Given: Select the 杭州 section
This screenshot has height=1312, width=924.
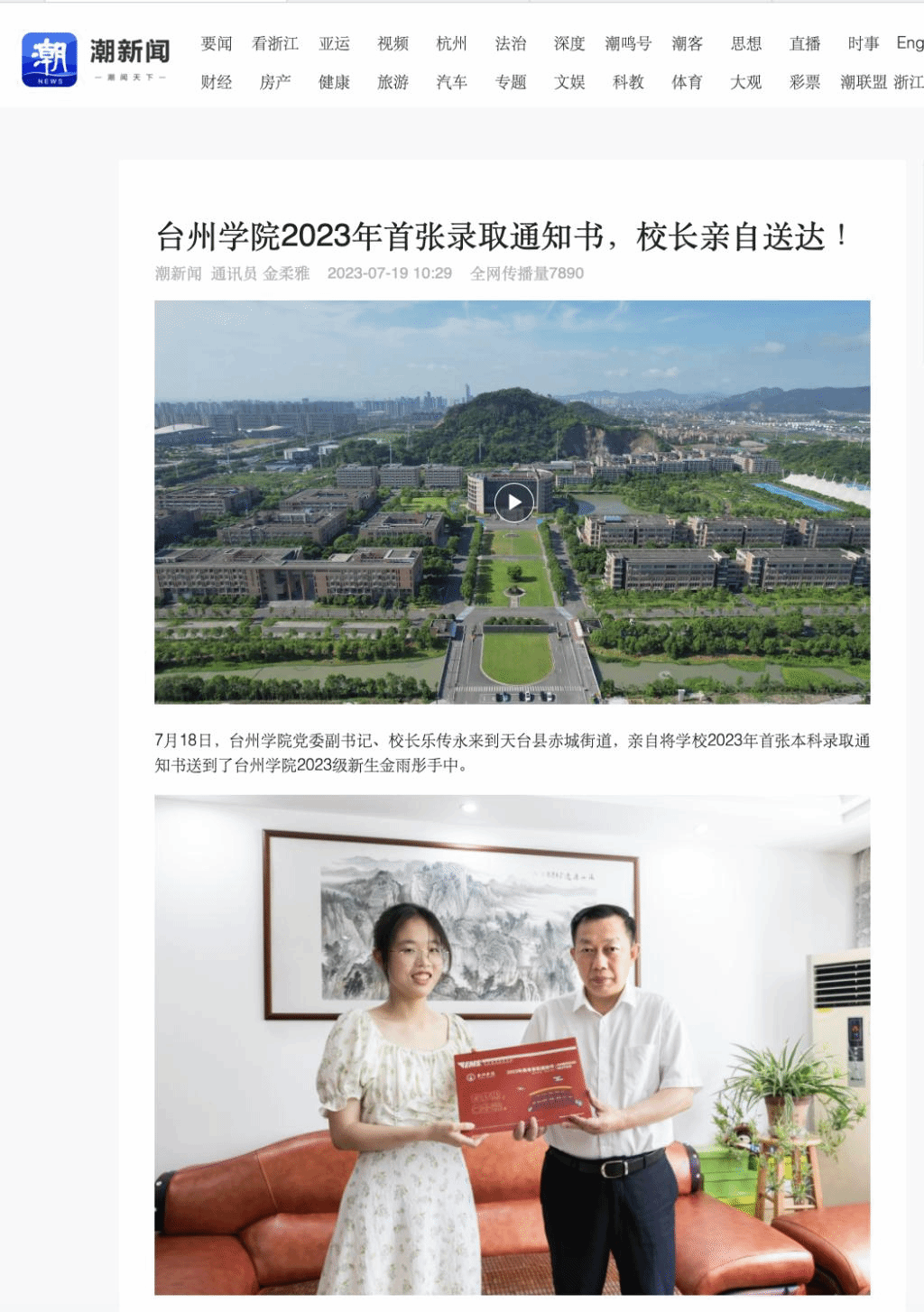Looking at the screenshot, I should click(x=451, y=43).
